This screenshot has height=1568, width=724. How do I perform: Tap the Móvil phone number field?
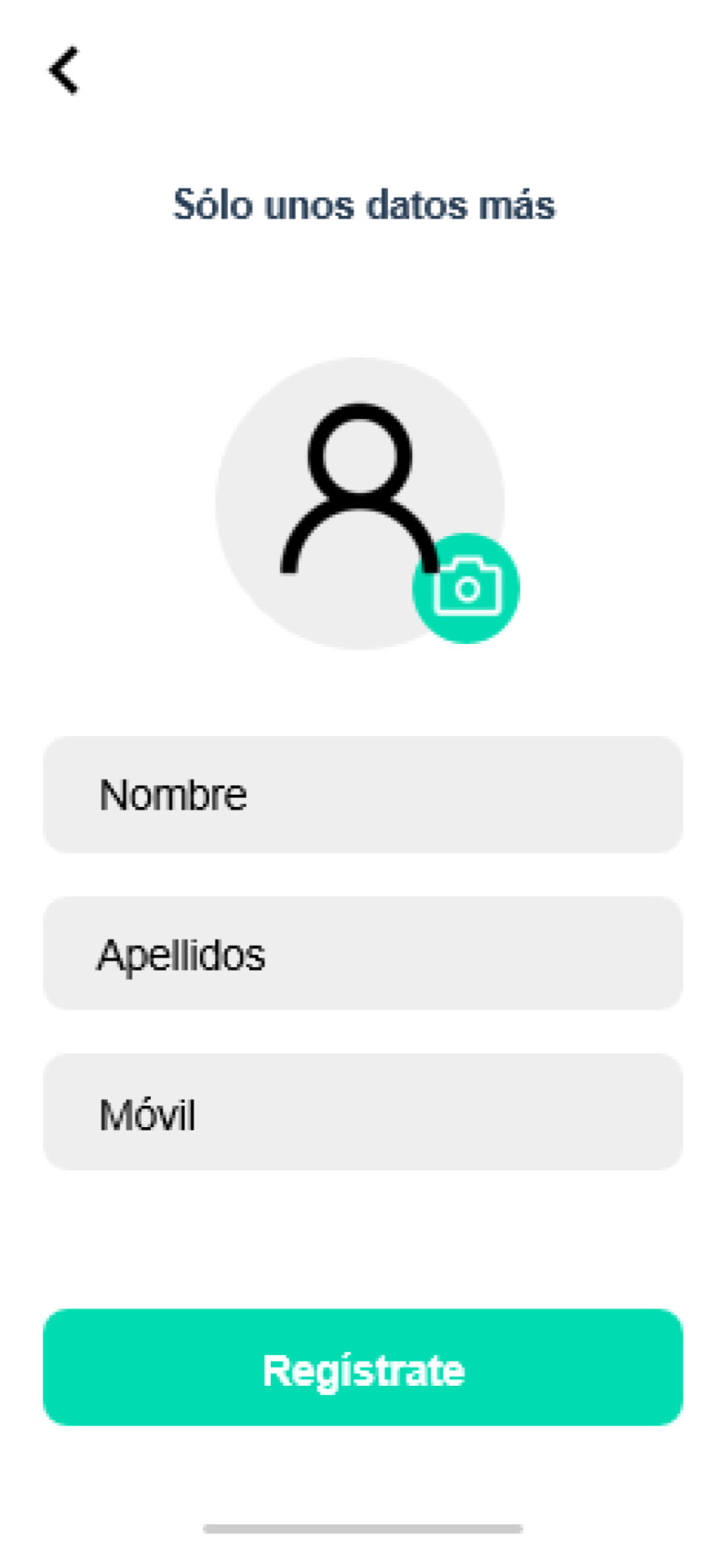pyautogui.click(x=363, y=1112)
